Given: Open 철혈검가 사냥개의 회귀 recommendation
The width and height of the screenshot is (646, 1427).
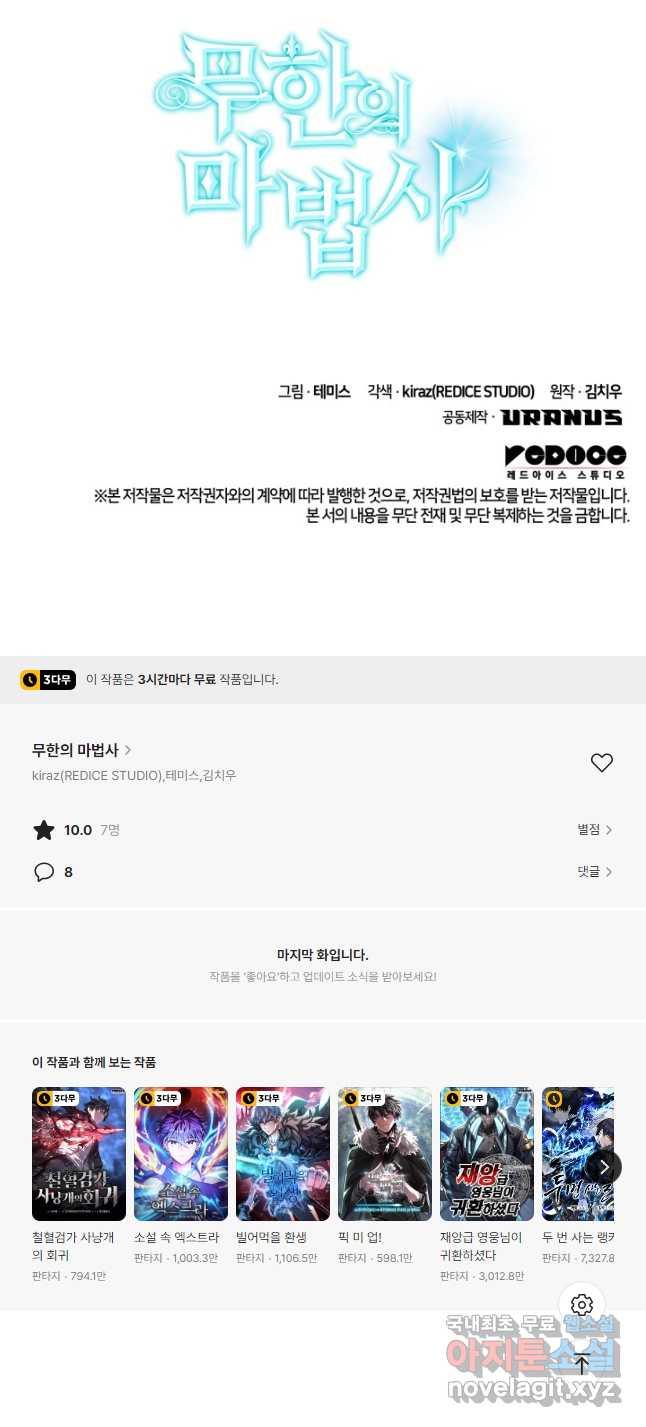Looking at the screenshot, I should [x=79, y=1154].
